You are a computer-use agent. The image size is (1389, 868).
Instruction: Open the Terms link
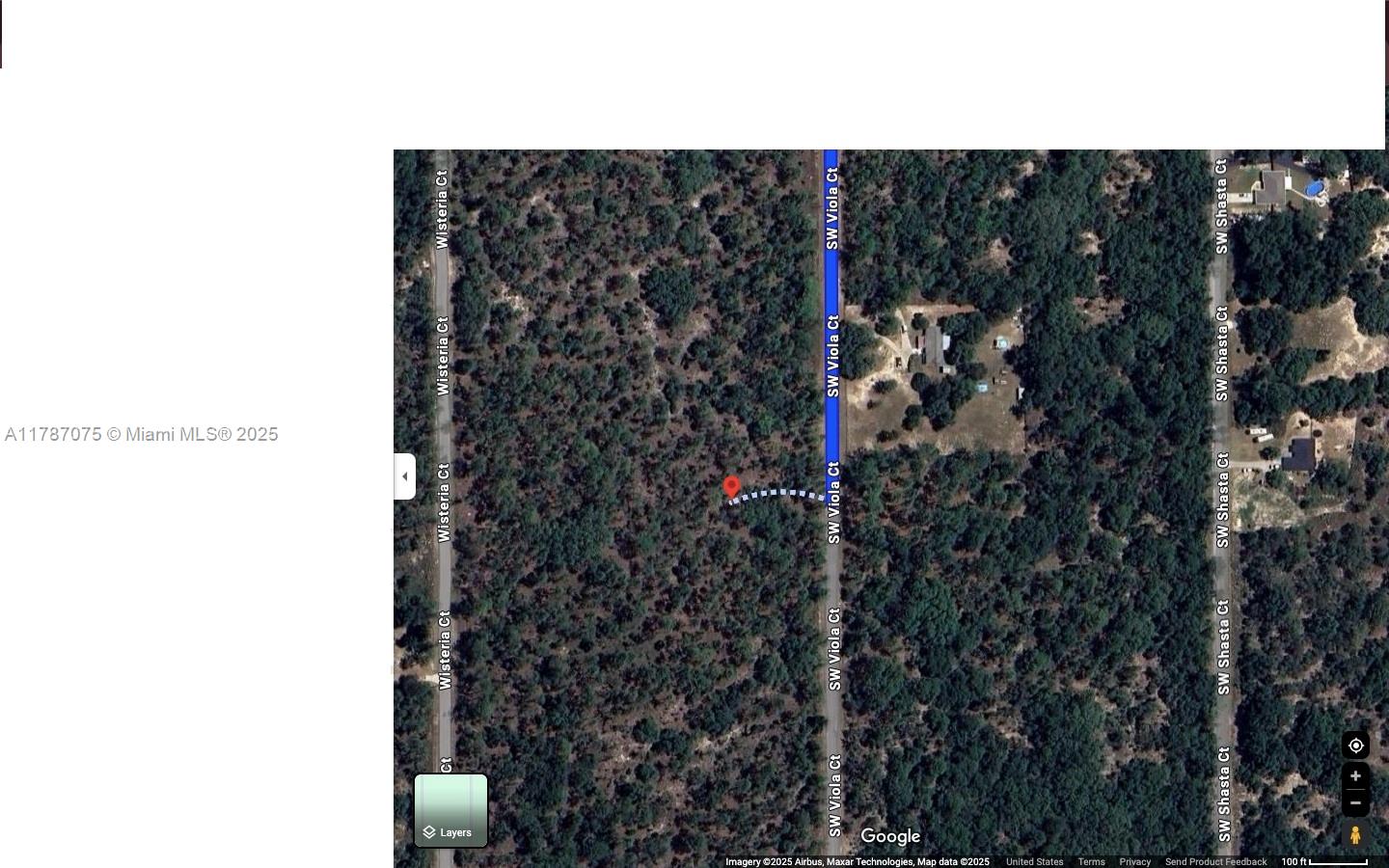(x=1091, y=861)
